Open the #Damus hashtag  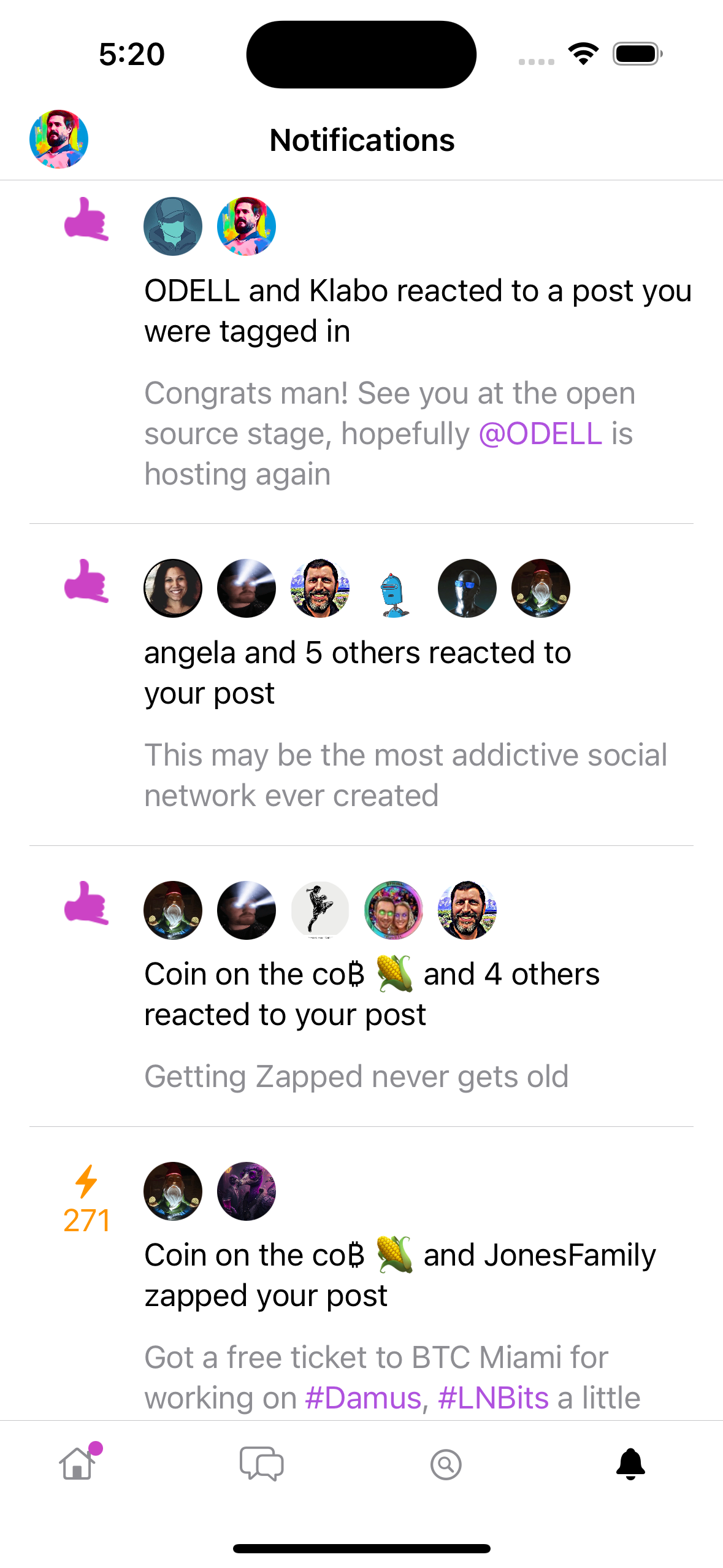click(x=363, y=1398)
